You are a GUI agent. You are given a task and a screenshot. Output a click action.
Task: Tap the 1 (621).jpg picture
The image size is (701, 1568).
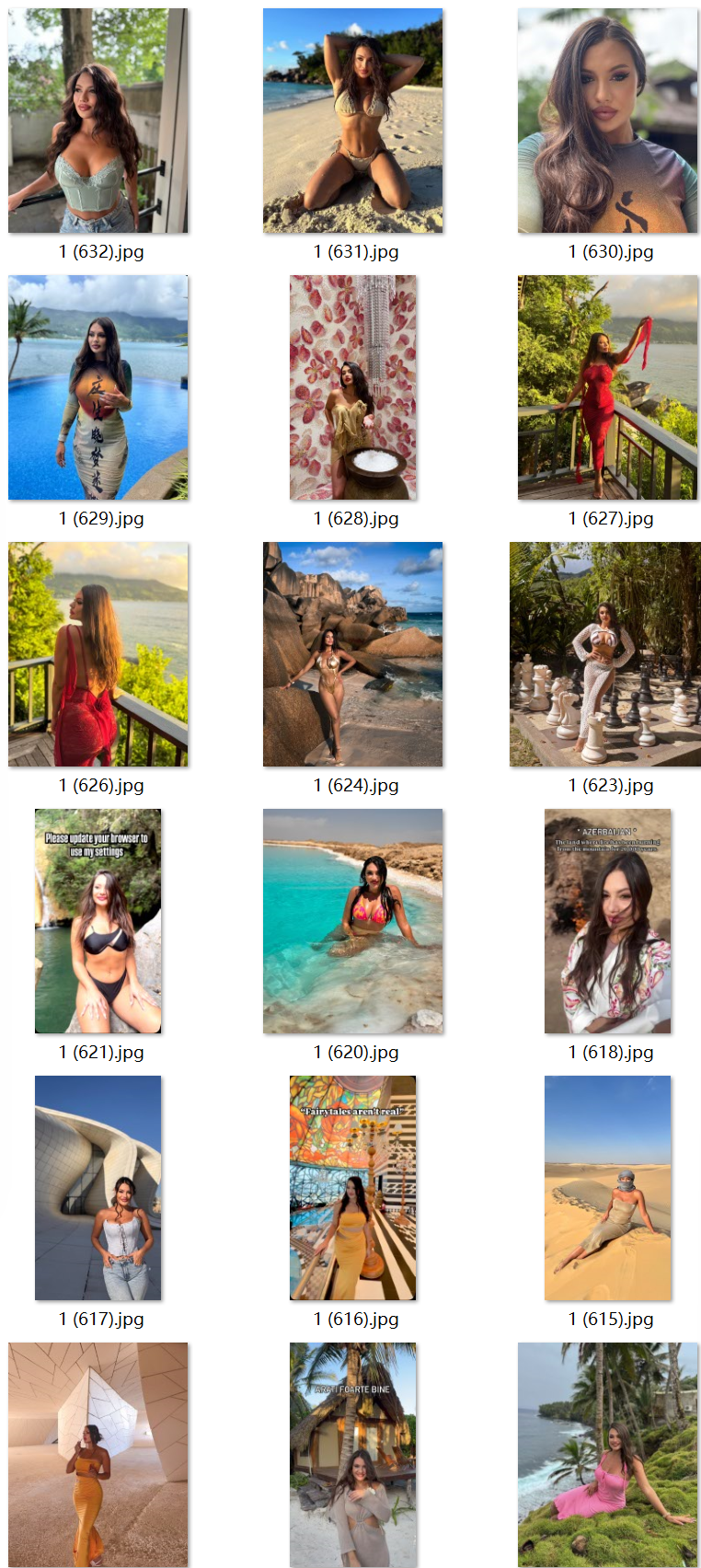(x=98, y=921)
